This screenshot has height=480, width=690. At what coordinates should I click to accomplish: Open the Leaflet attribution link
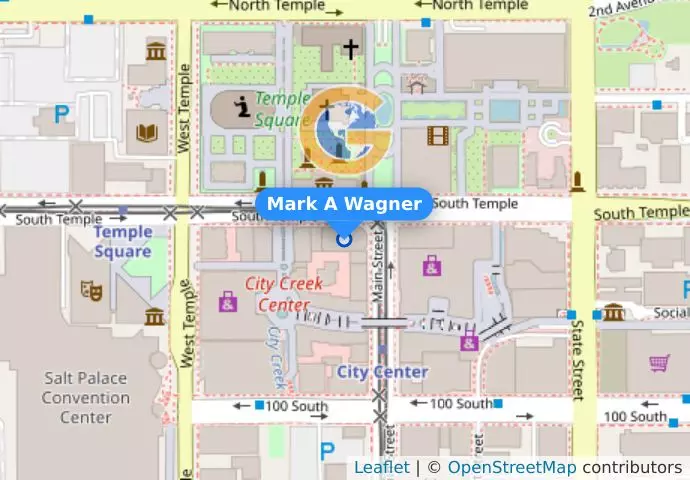click(381, 467)
